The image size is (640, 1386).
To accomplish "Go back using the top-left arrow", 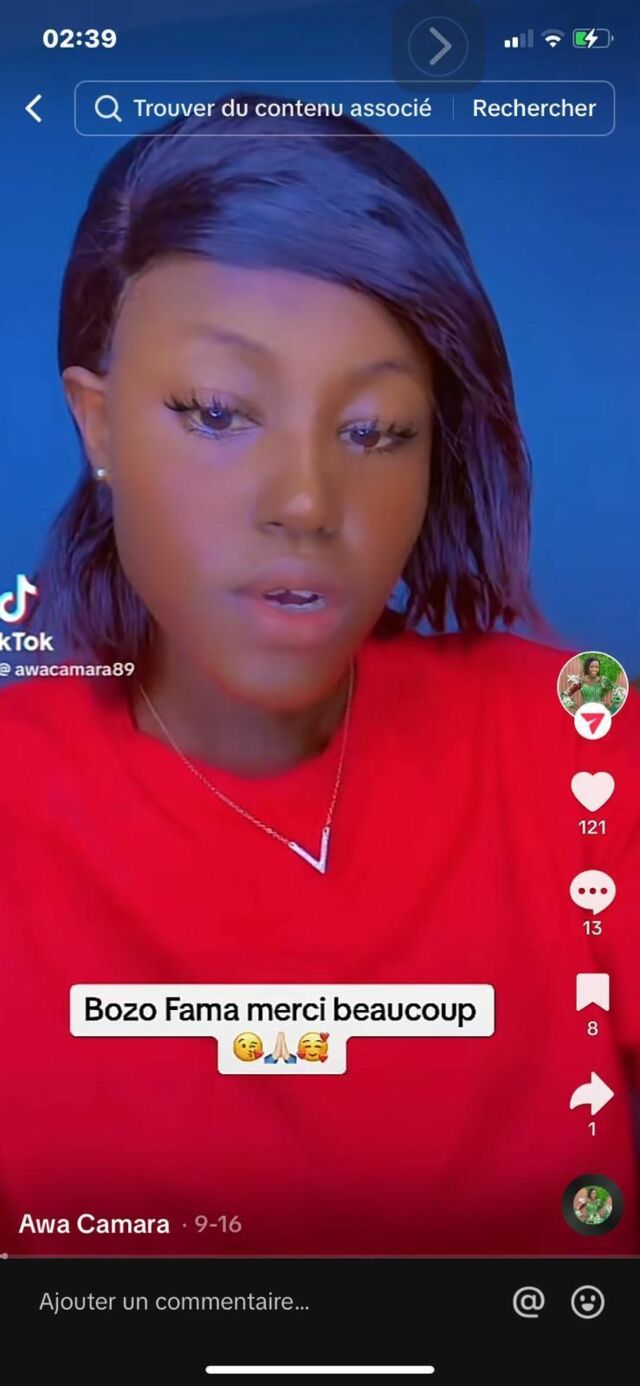I will click(34, 108).
